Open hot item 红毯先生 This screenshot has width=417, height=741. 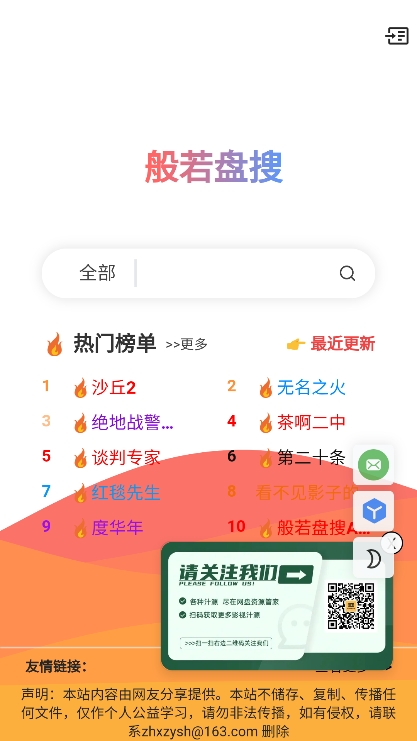(126, 492)
